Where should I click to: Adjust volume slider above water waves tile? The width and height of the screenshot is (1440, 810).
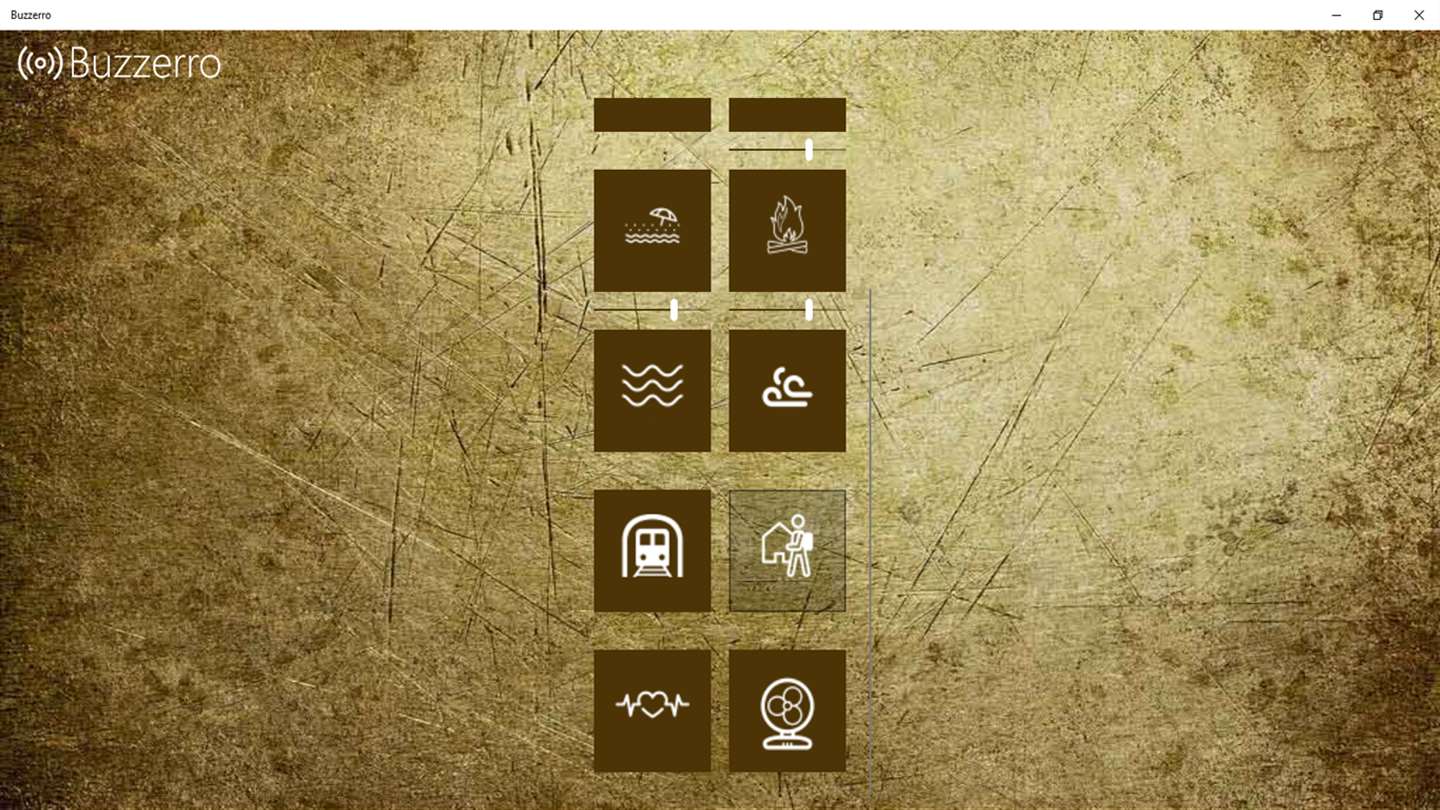tap(674, 310)
